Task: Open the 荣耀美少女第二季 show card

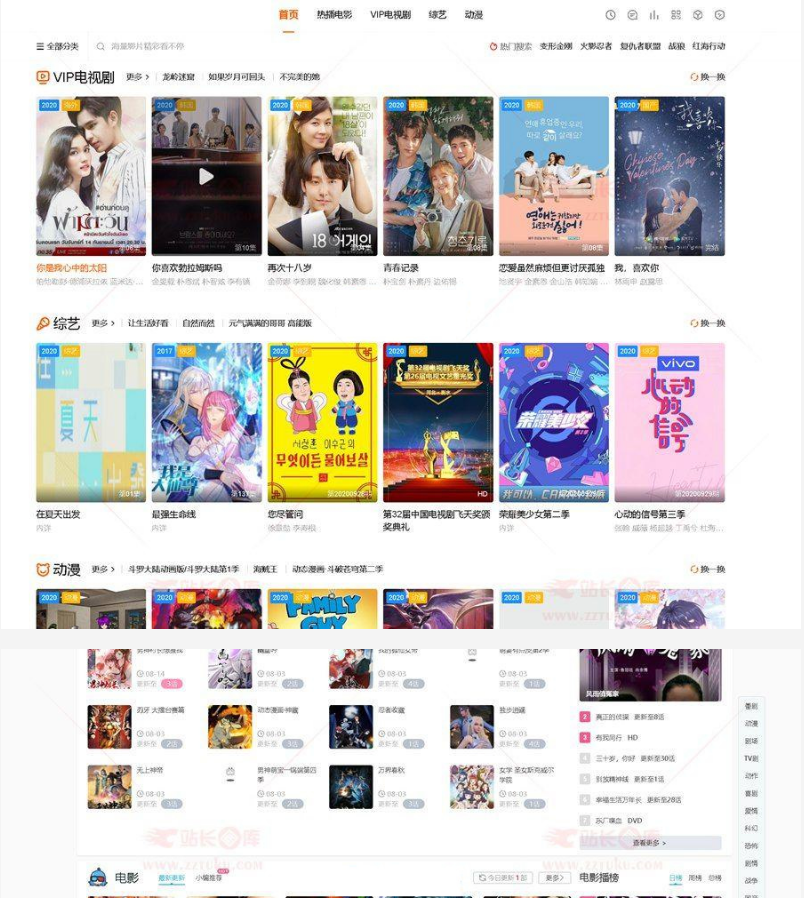Action: pos(553,422)
